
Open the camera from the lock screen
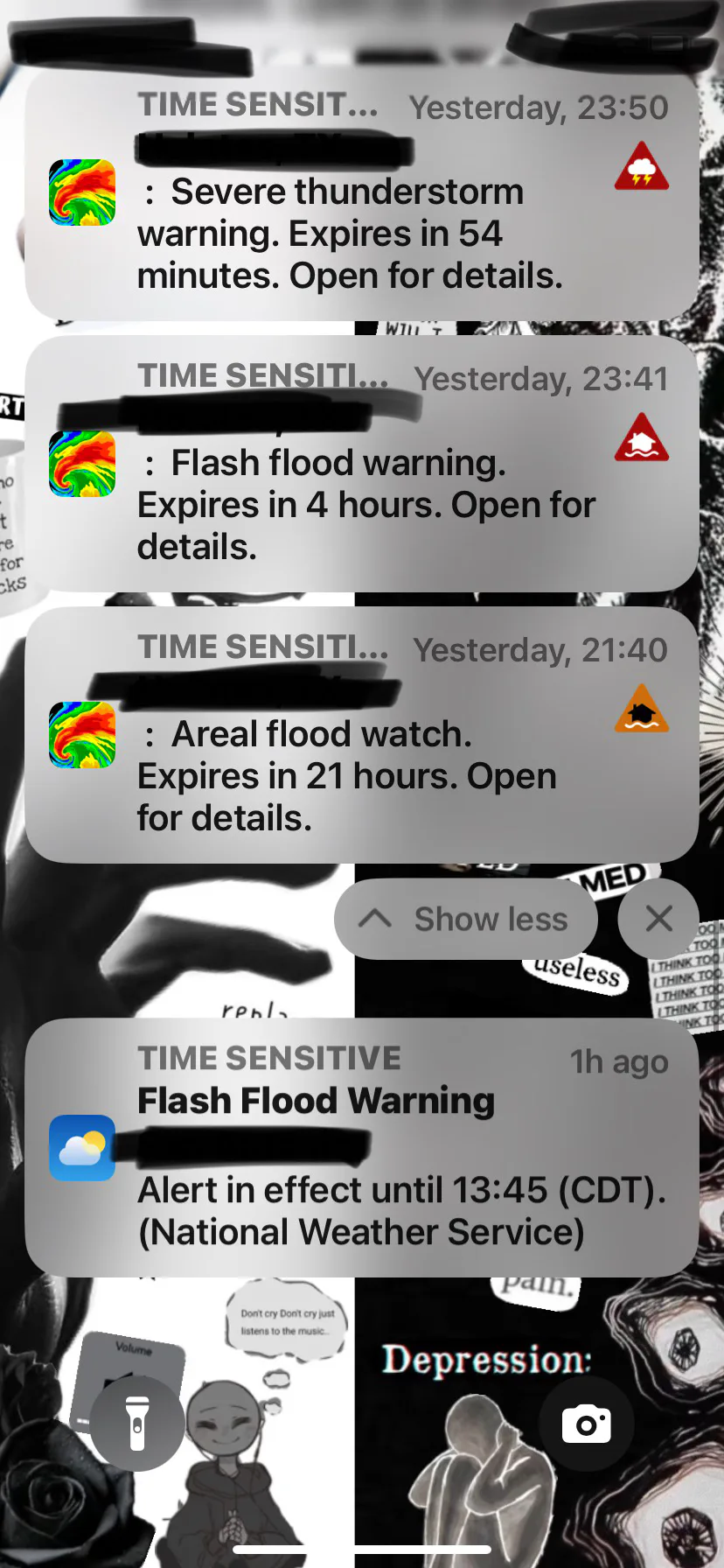(x=586, y=1424)
